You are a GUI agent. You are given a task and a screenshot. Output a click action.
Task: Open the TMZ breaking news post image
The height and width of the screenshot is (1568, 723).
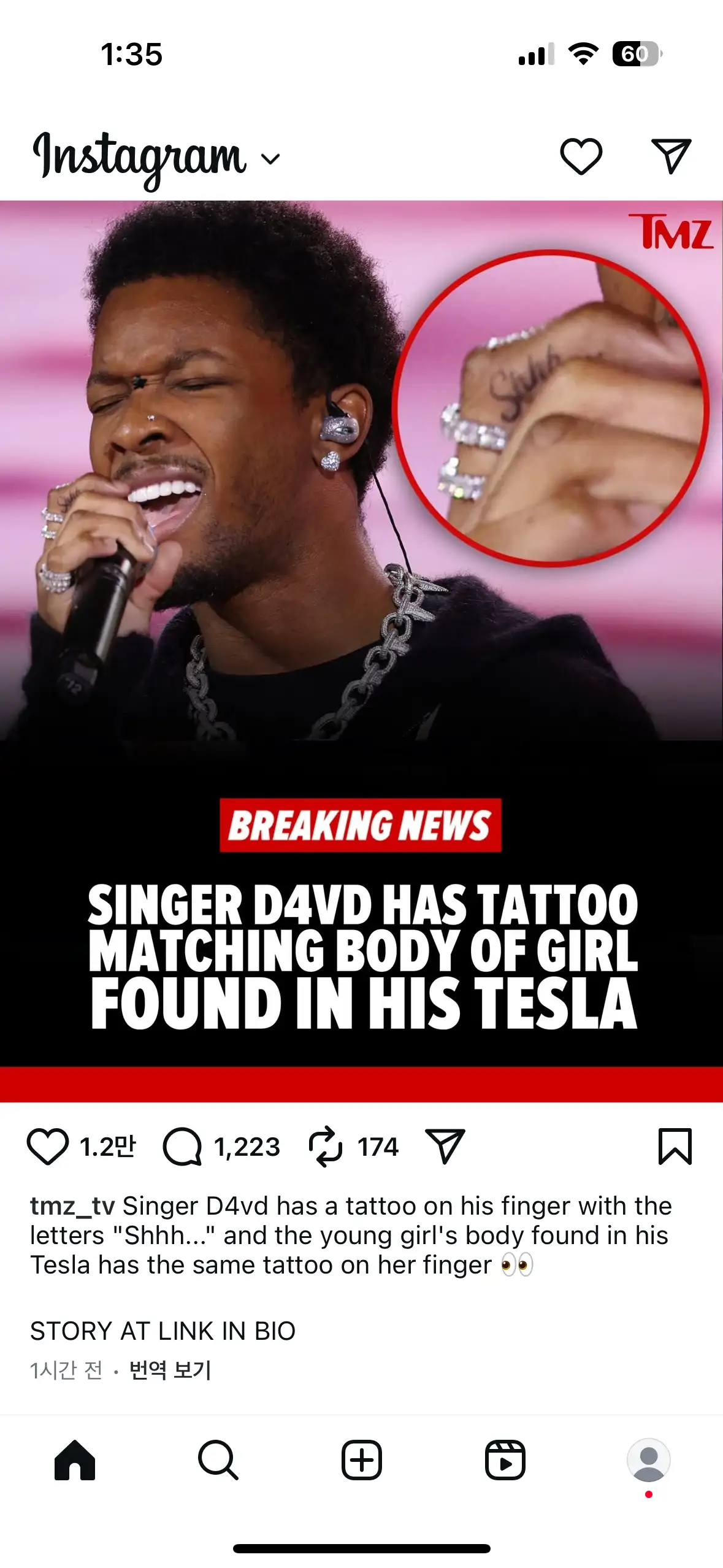point(361,650)
